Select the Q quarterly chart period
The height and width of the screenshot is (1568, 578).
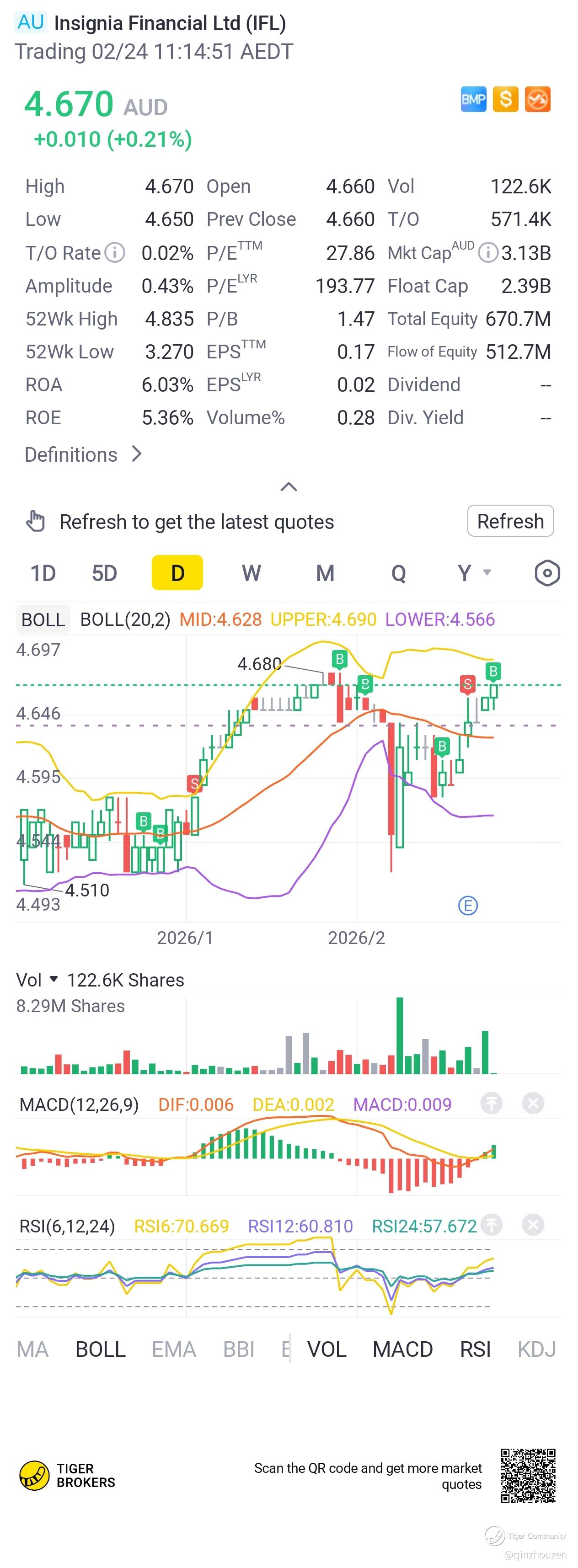point(398,573)
